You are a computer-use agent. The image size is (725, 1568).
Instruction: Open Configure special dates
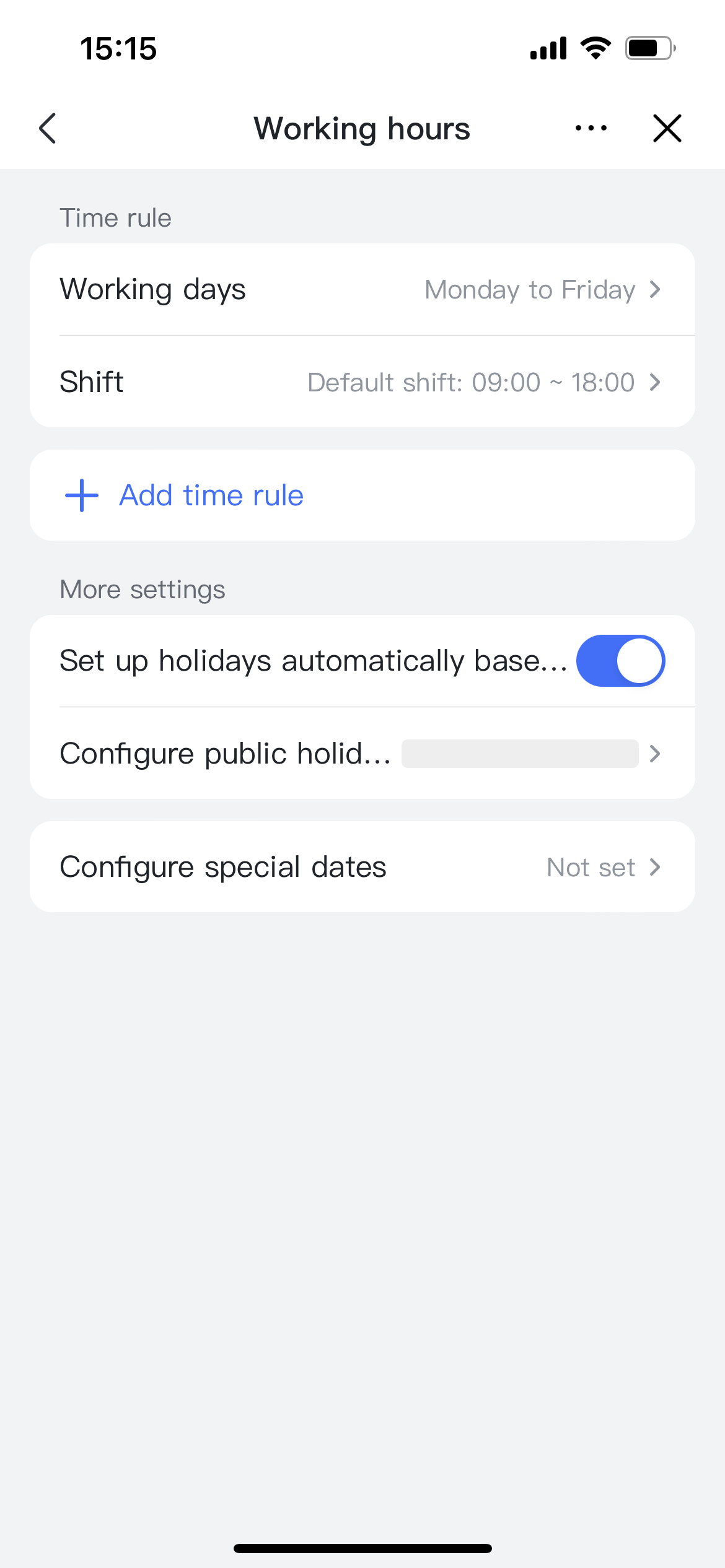pyautogui.click(x=362, y=867)
